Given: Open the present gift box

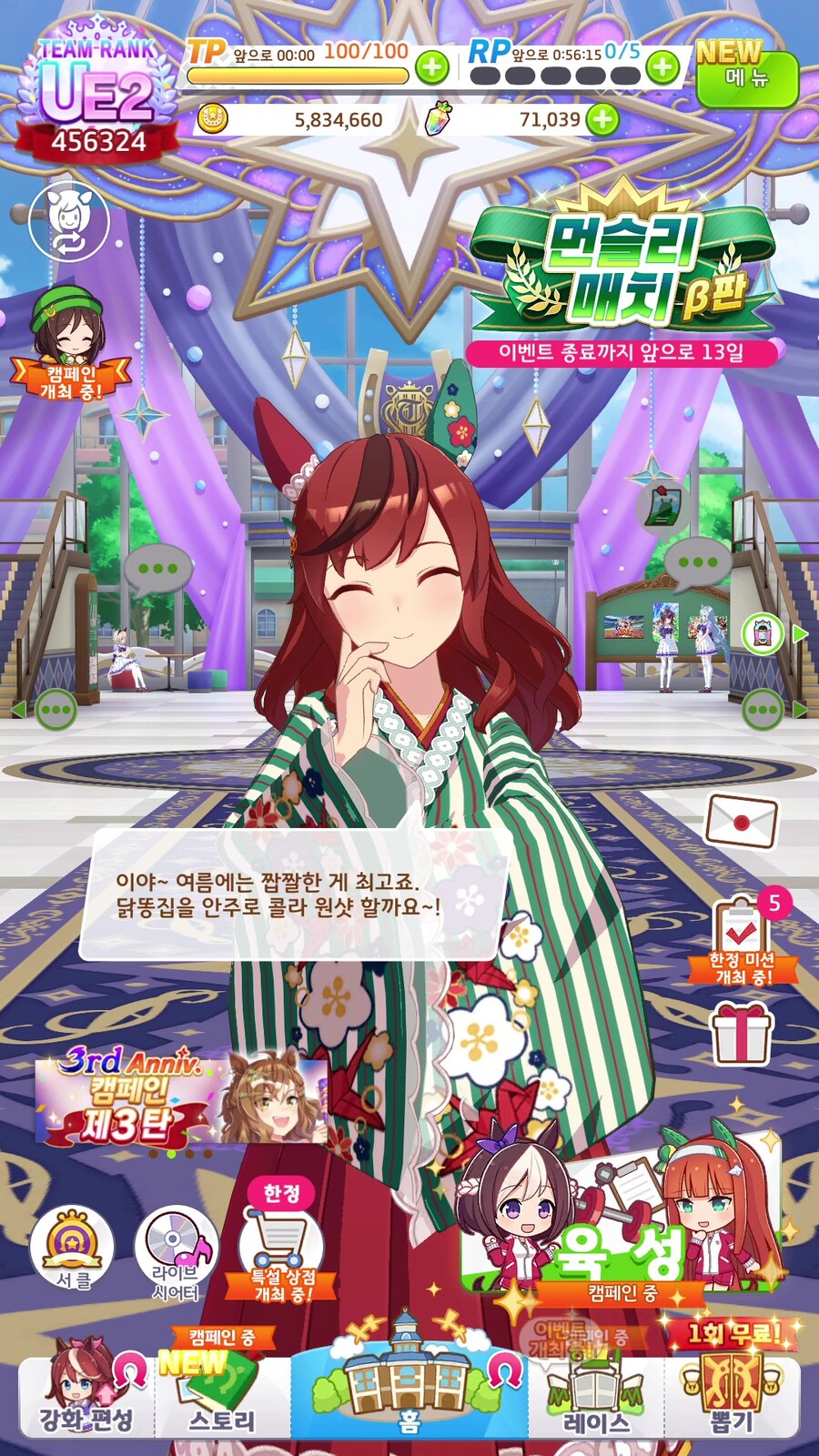Looking at the screenshot, I should (741, 1034).
